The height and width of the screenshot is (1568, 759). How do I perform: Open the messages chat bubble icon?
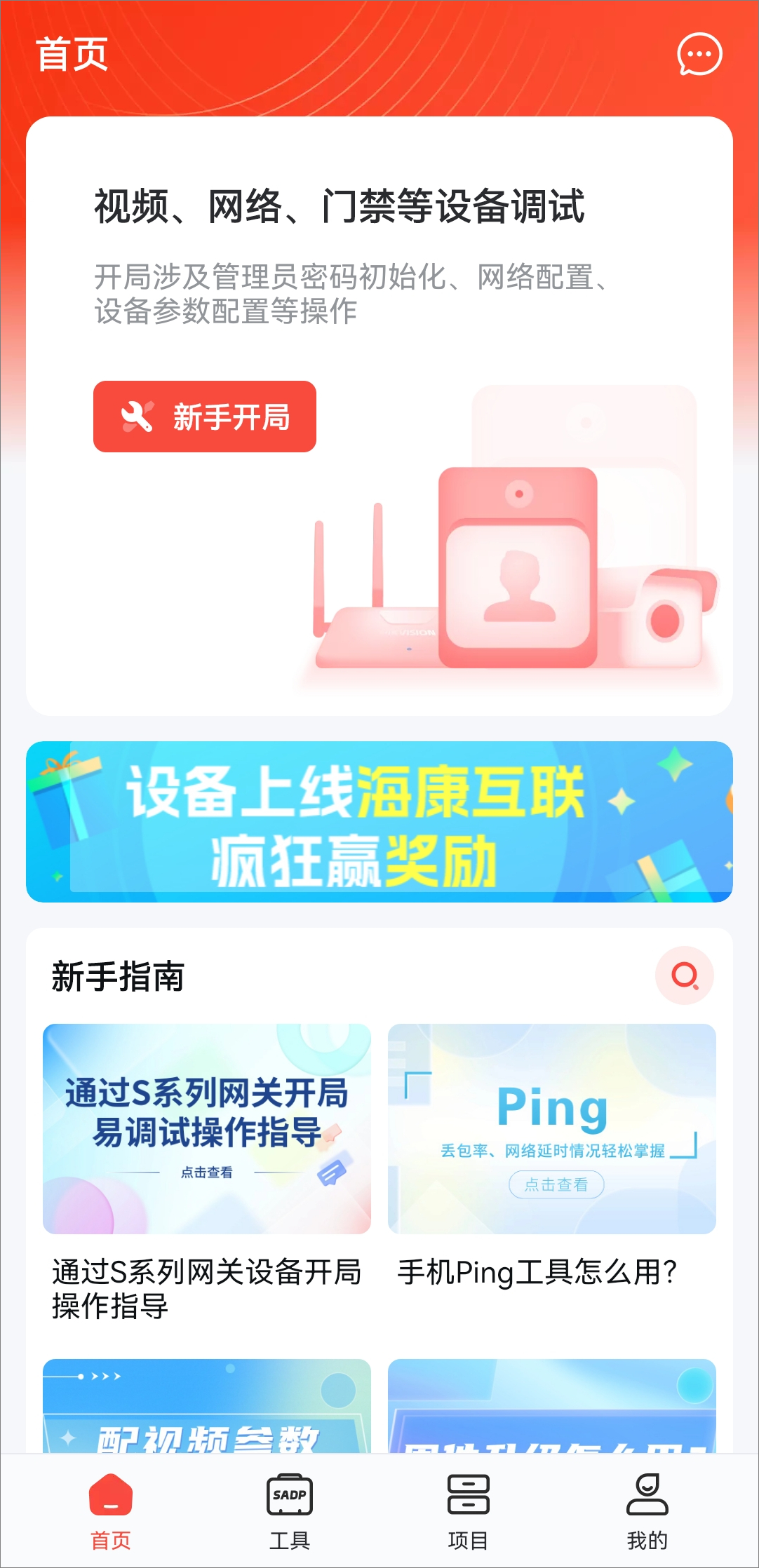coord(699,54)
